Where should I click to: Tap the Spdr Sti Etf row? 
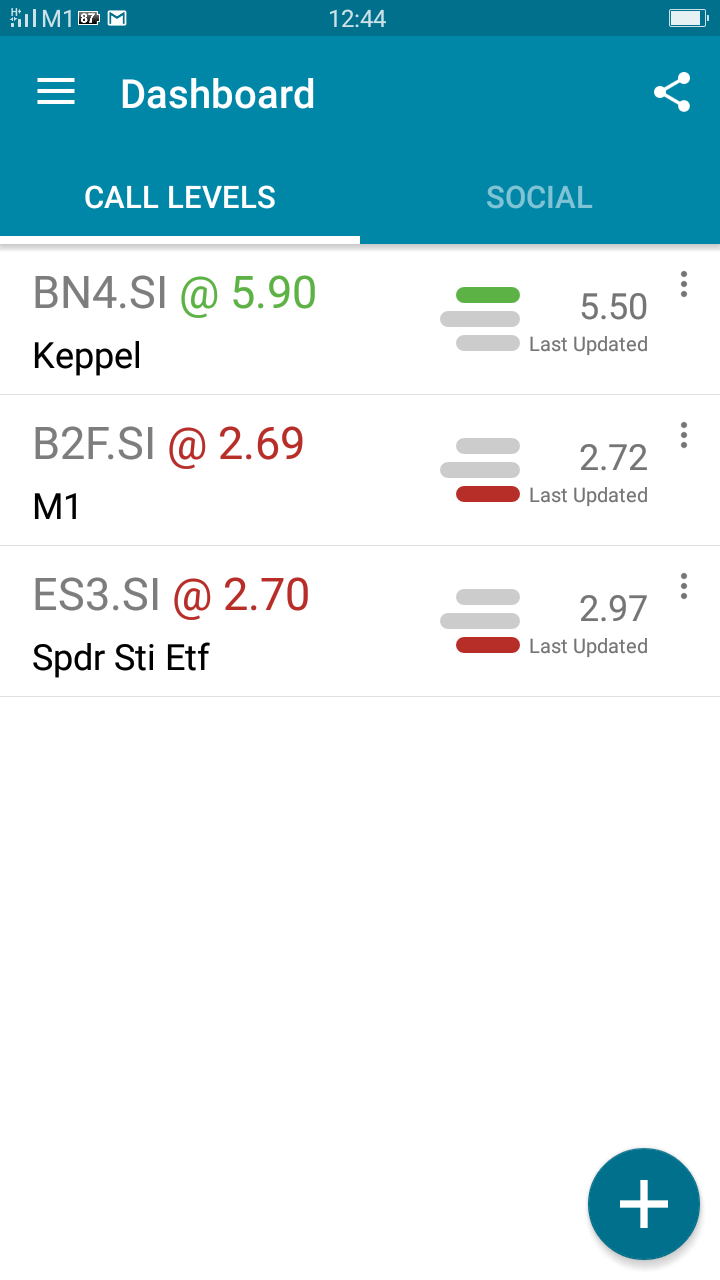(200, 620)
